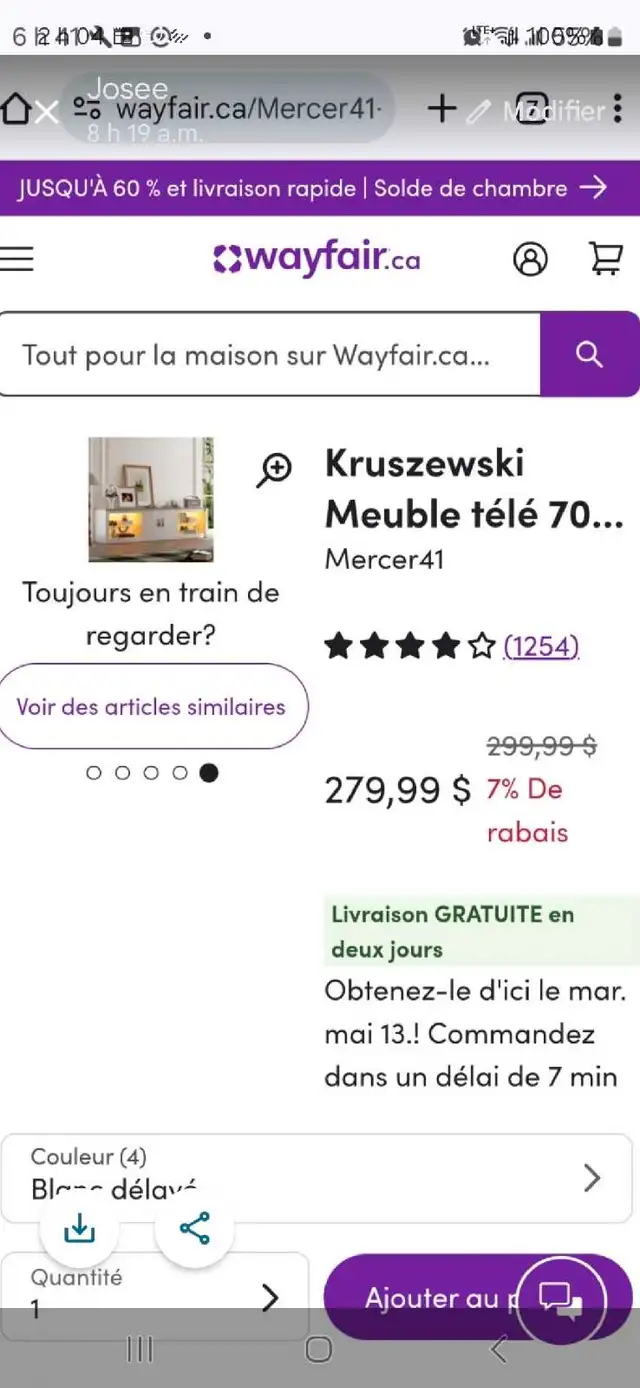The width and height of the screenshot is (640, 1388).
Task: Tap Voir des articles similaires
Action: click(x=151, y=706)
